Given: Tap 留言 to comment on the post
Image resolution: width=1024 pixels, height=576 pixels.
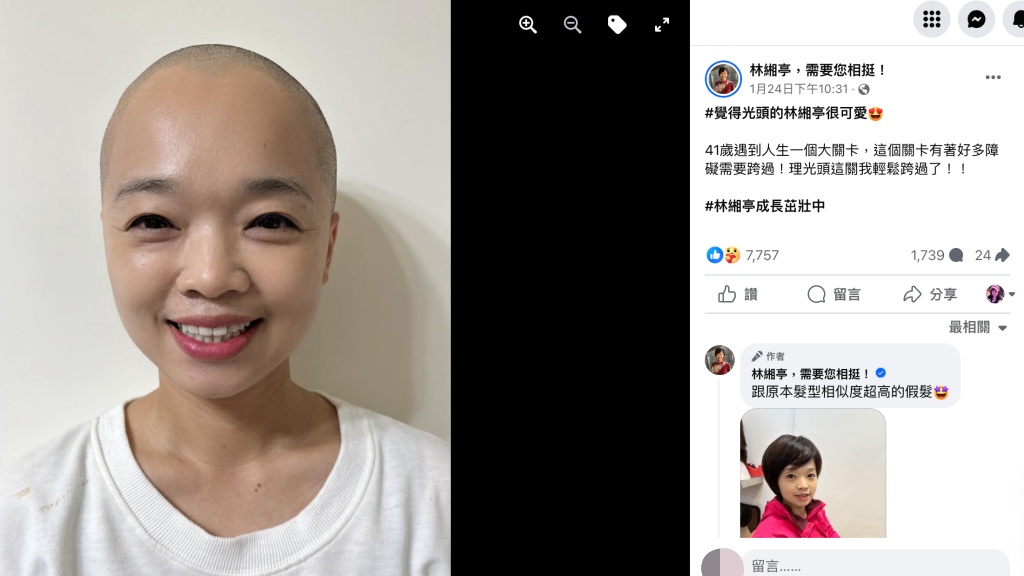Looking at the screenshot, I should pos(834,294).
